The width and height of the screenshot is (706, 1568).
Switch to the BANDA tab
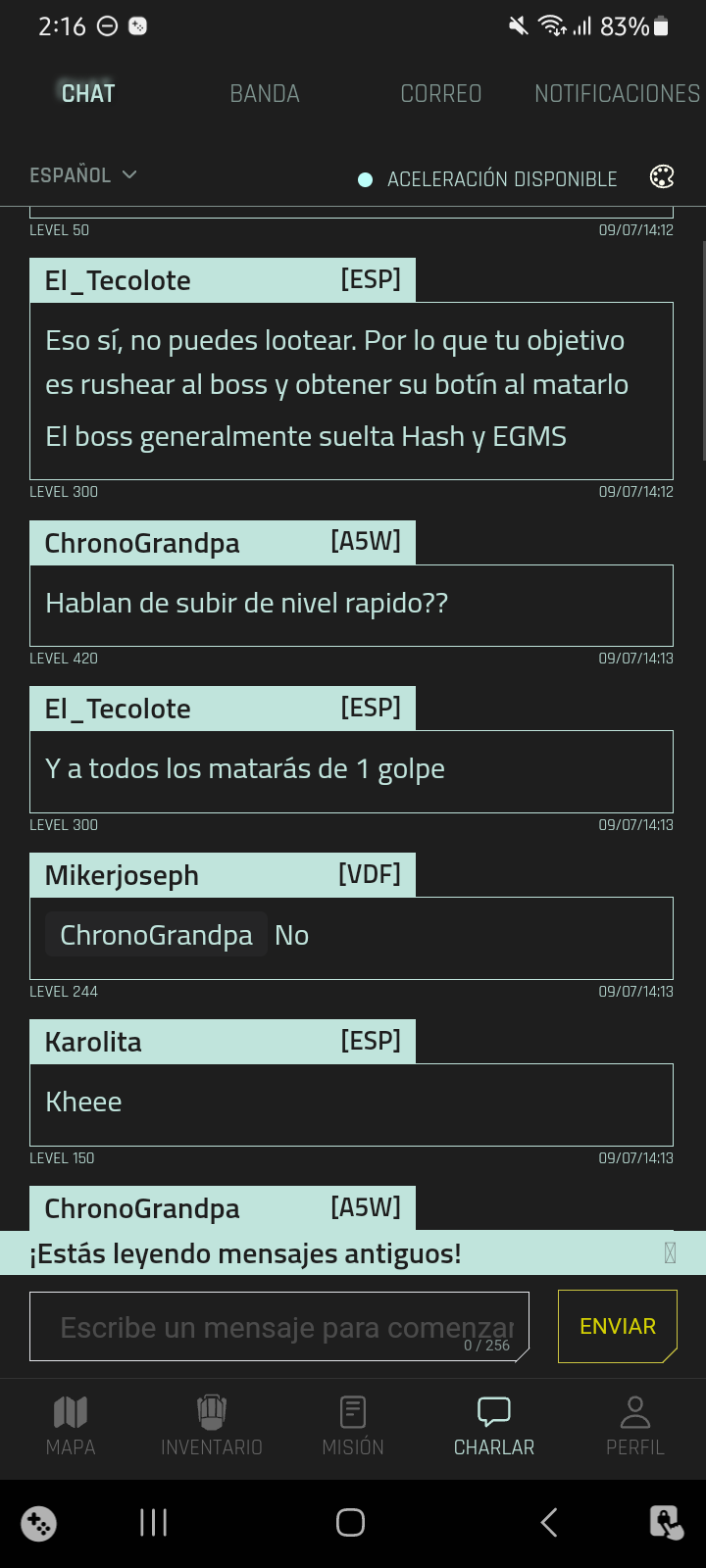click(x=265, y=94)
